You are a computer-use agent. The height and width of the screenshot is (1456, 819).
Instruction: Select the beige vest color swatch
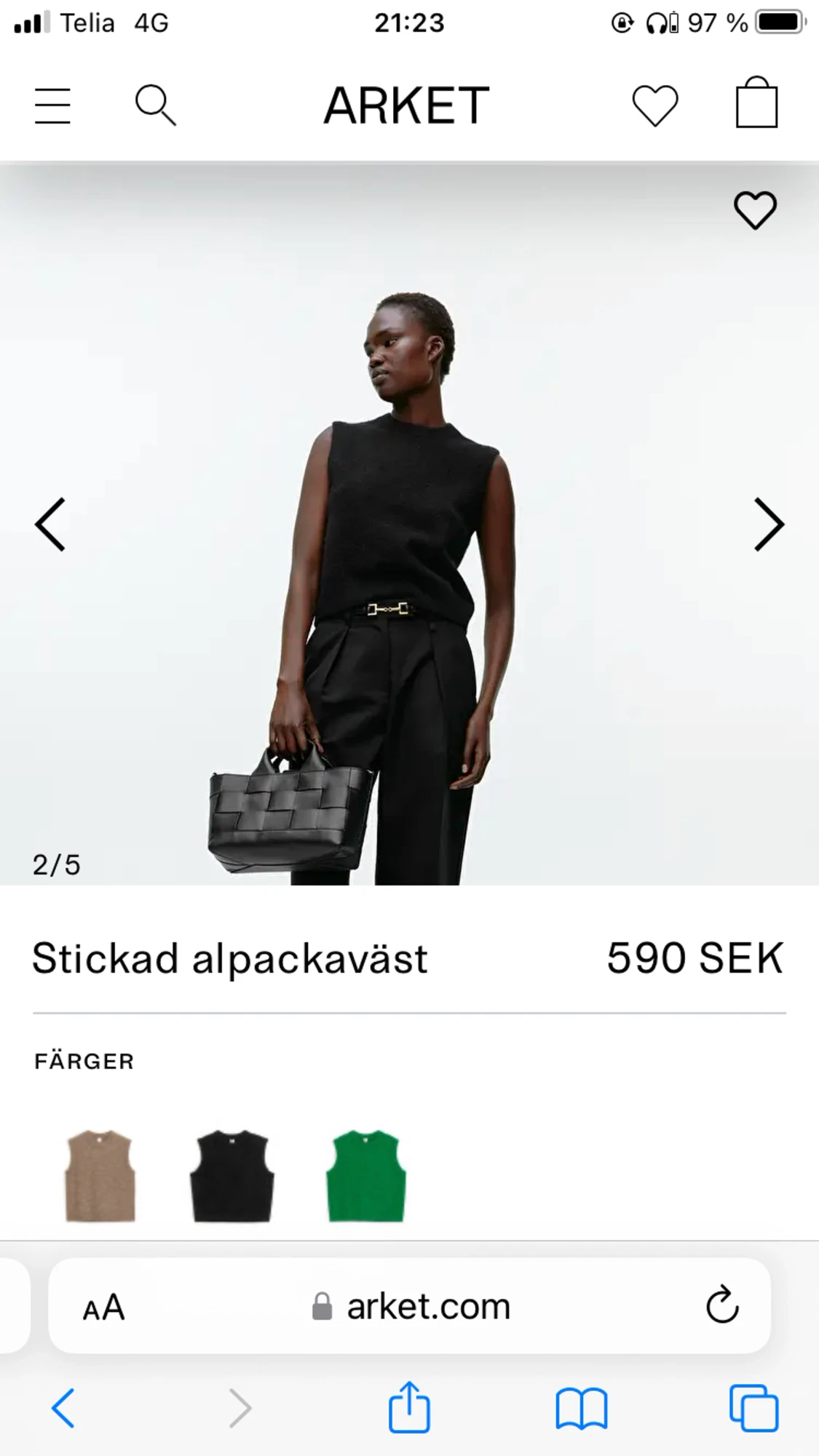click(x=99, y=1180)
